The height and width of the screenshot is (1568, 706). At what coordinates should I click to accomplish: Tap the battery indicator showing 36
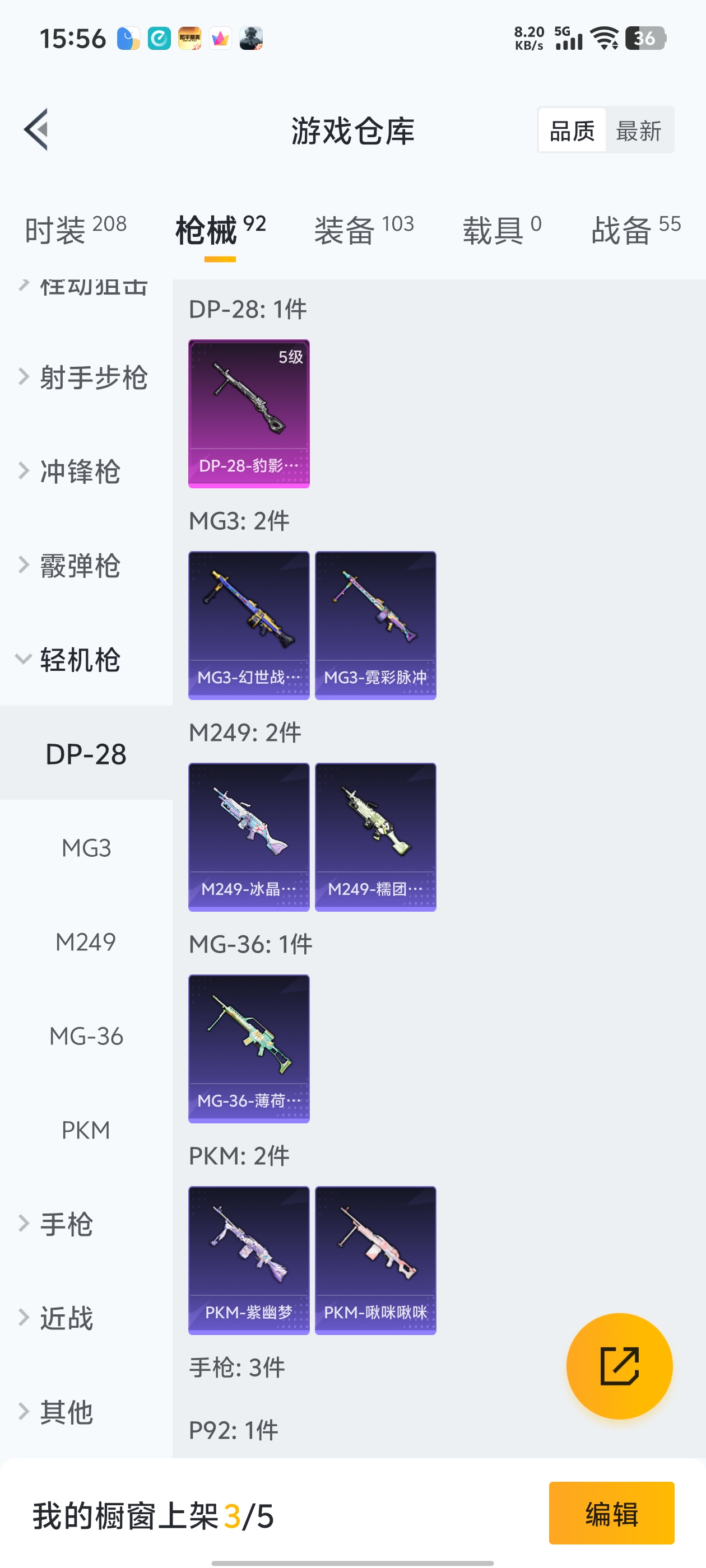(645, 38)
